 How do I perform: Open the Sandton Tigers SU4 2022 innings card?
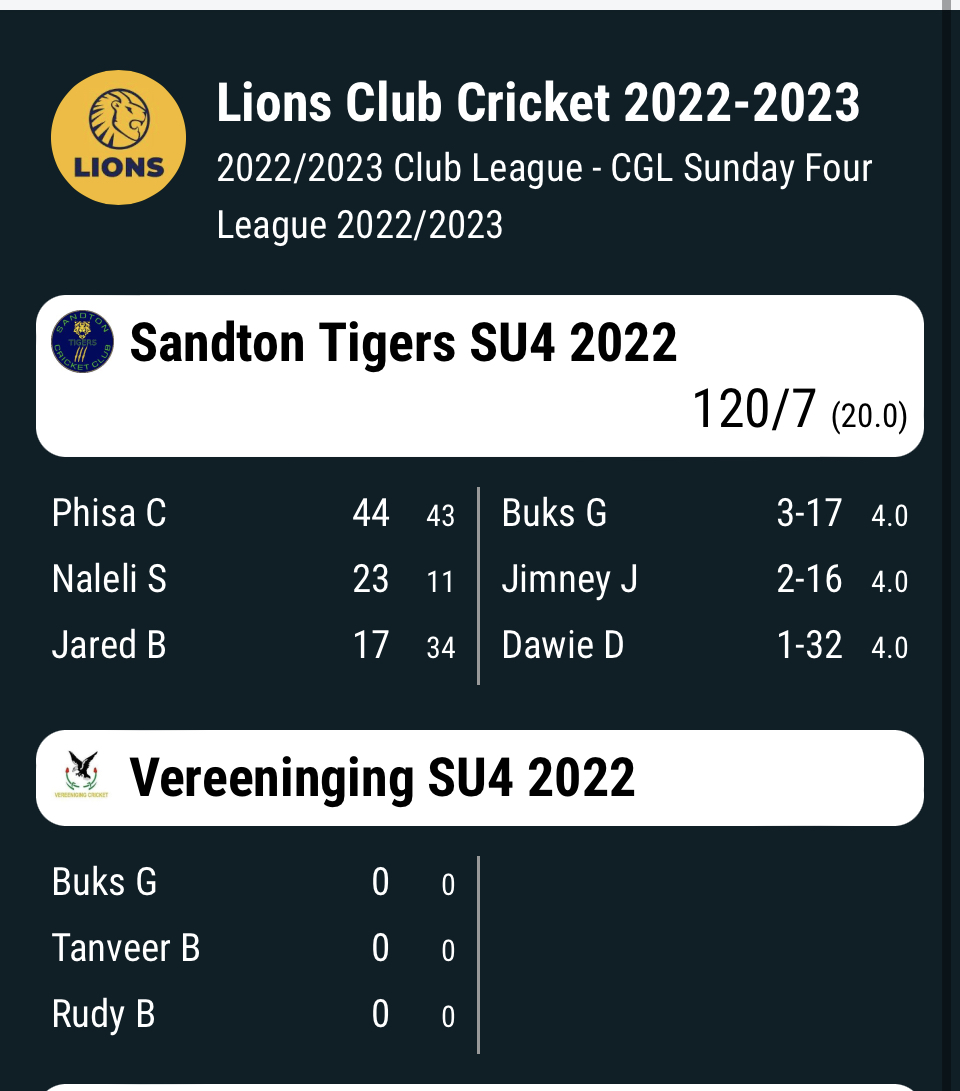point(480,375)
